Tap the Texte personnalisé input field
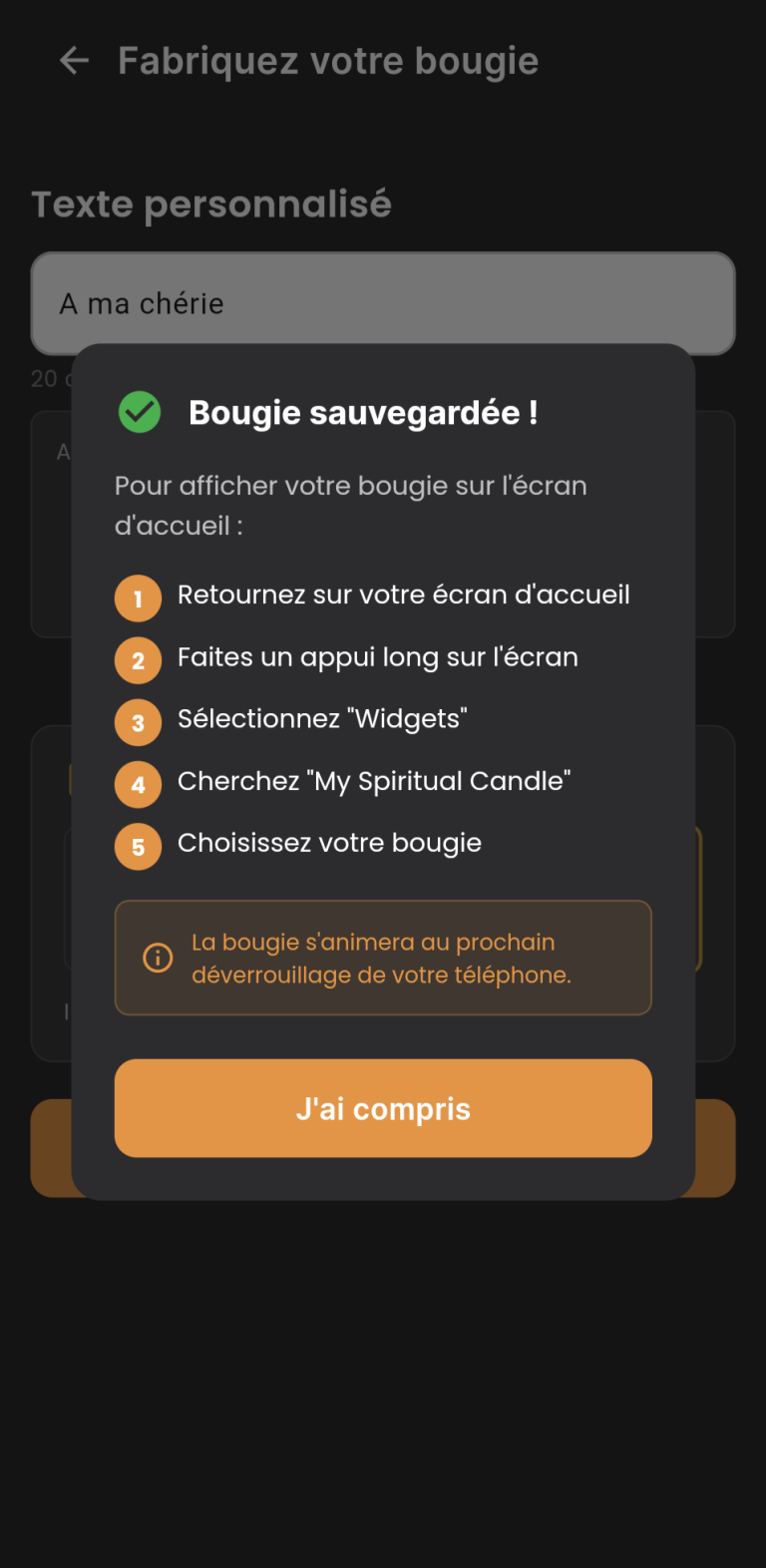766x1568 pixels. click(383, 303)
